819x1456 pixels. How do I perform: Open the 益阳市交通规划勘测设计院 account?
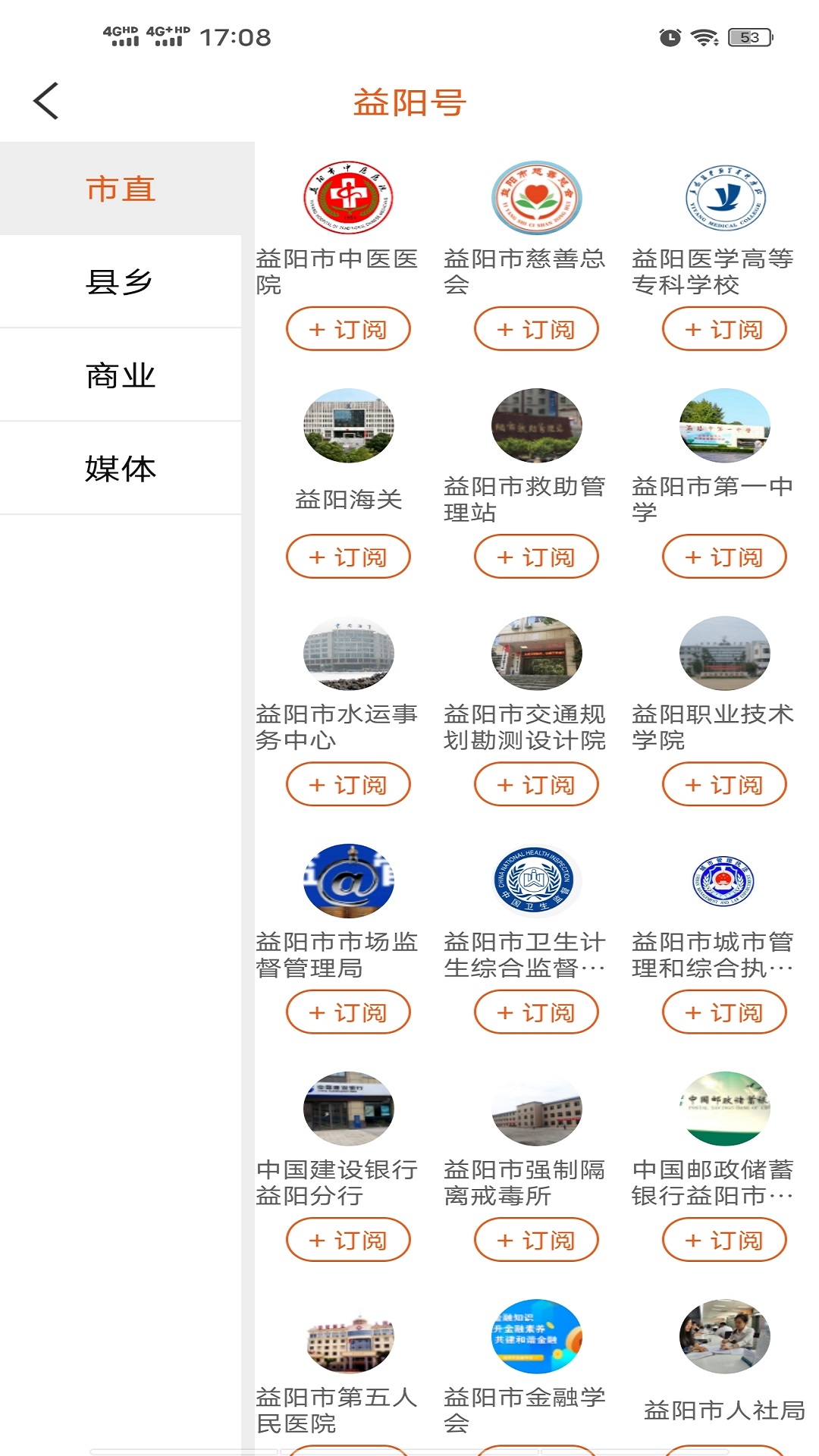(x=536, y=654)
